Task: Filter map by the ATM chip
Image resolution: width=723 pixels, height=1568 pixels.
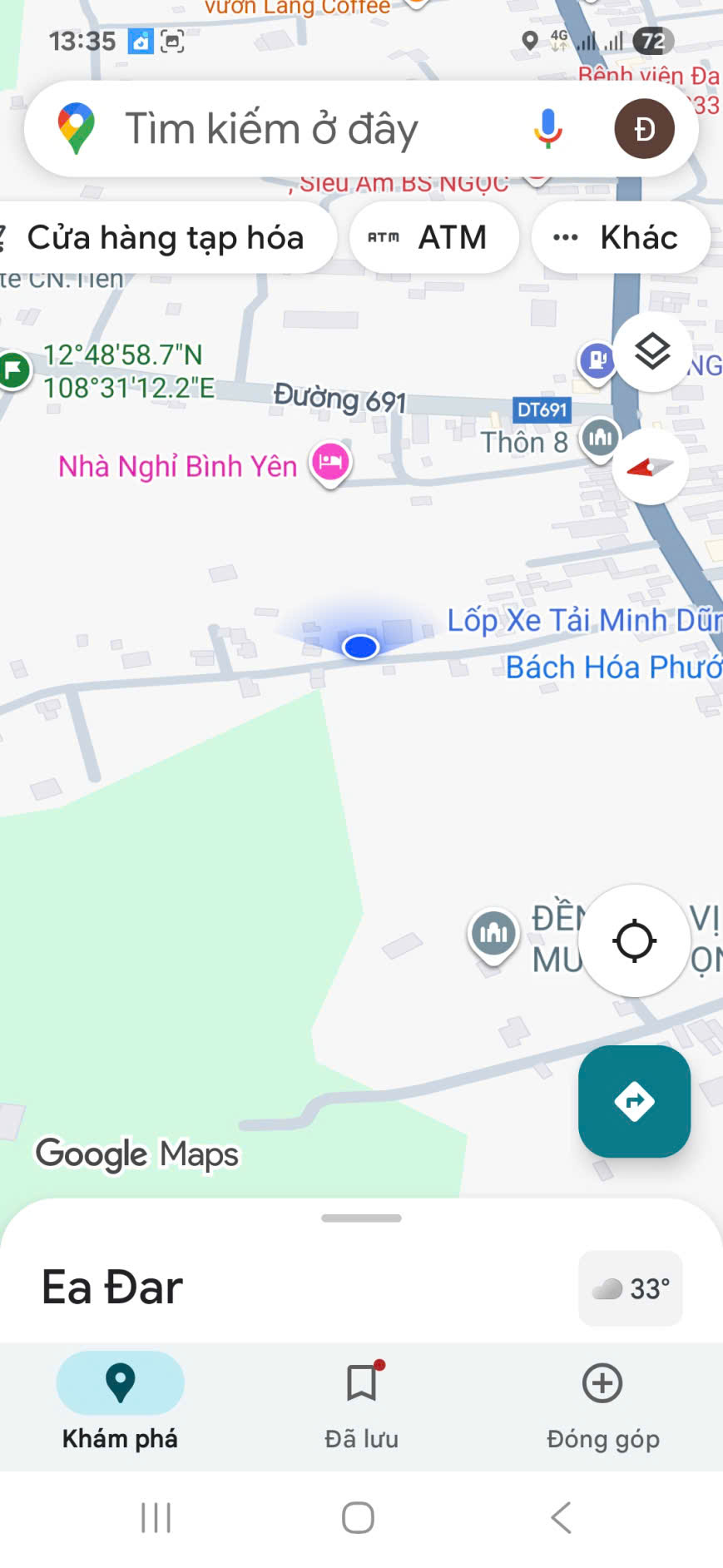Action: (433, 238)
